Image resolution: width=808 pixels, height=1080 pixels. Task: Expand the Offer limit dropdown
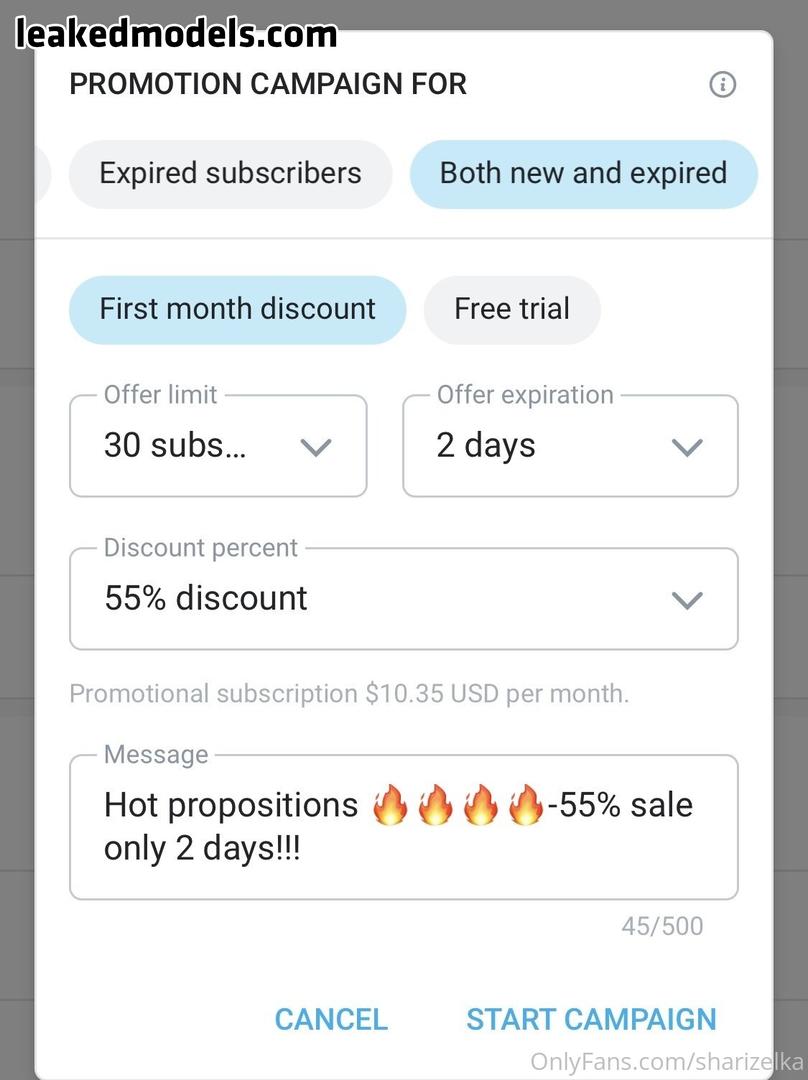pos(218,446)
